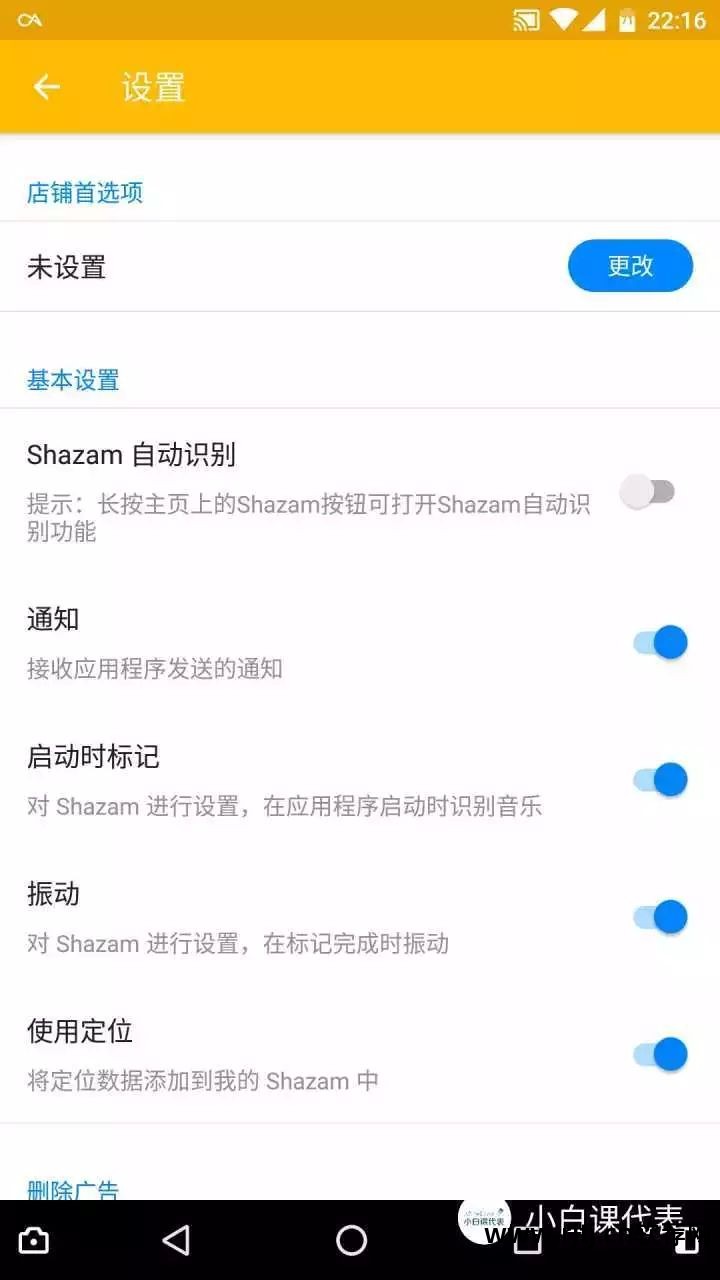Tap the back arrow in the settings toolbar

pos(46,87)
